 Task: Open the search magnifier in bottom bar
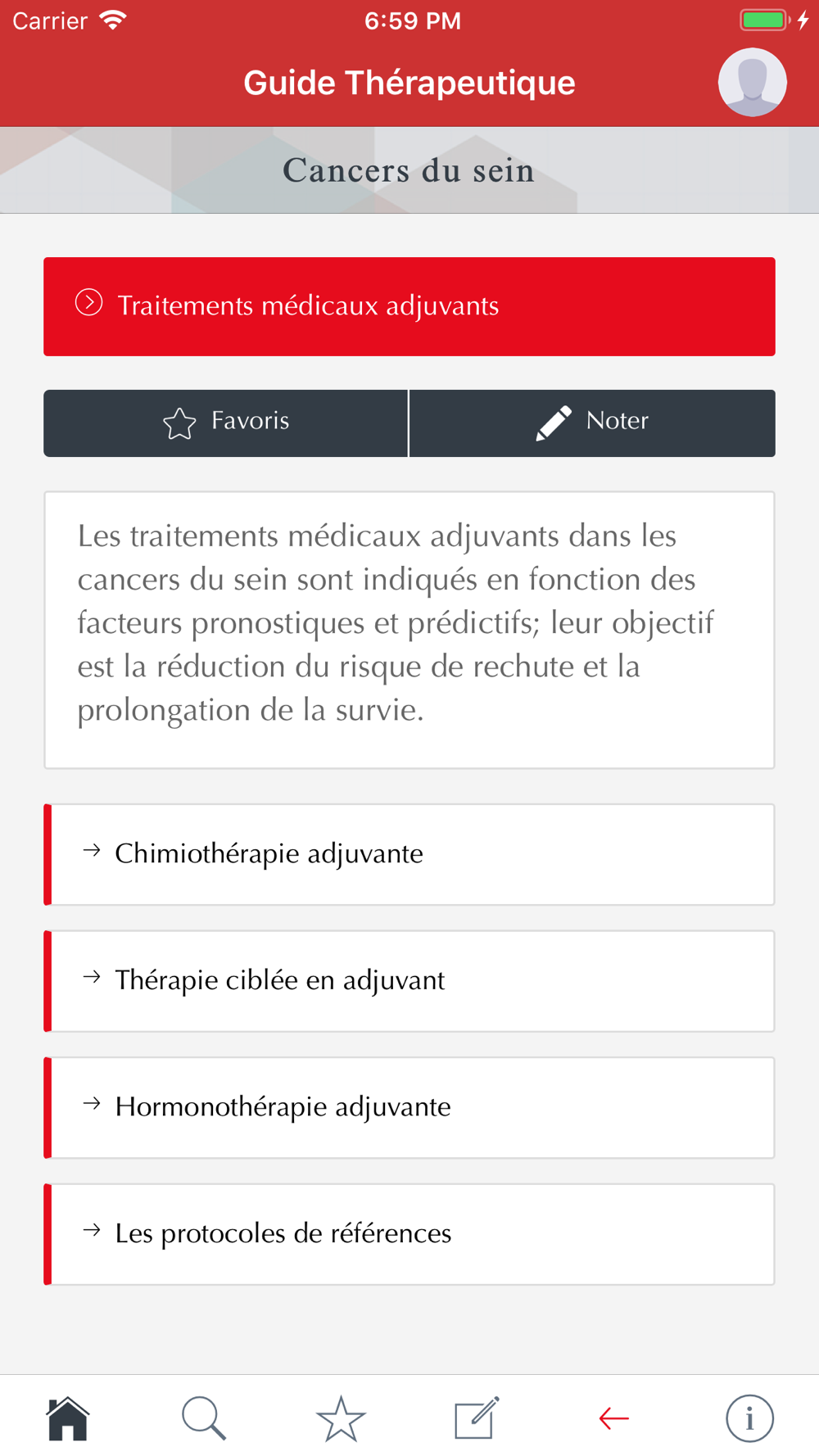click(x=204, y=1418)
